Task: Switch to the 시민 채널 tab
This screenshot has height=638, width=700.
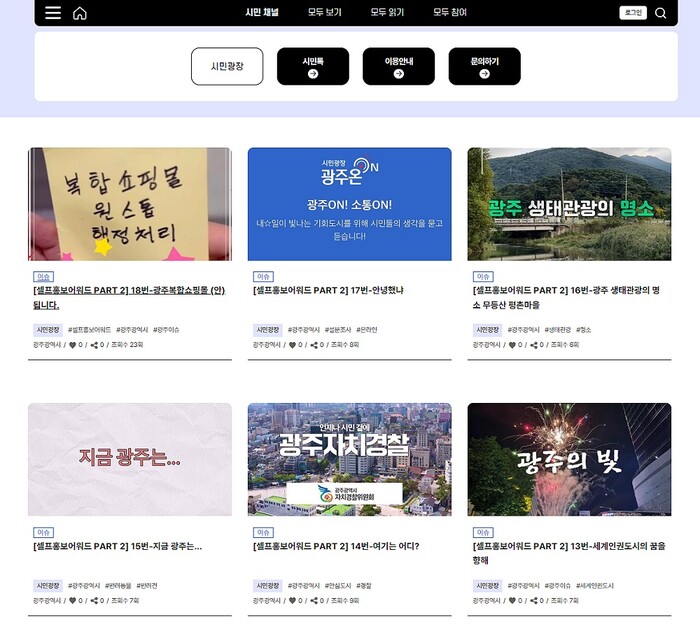Action: click(262, 13)
